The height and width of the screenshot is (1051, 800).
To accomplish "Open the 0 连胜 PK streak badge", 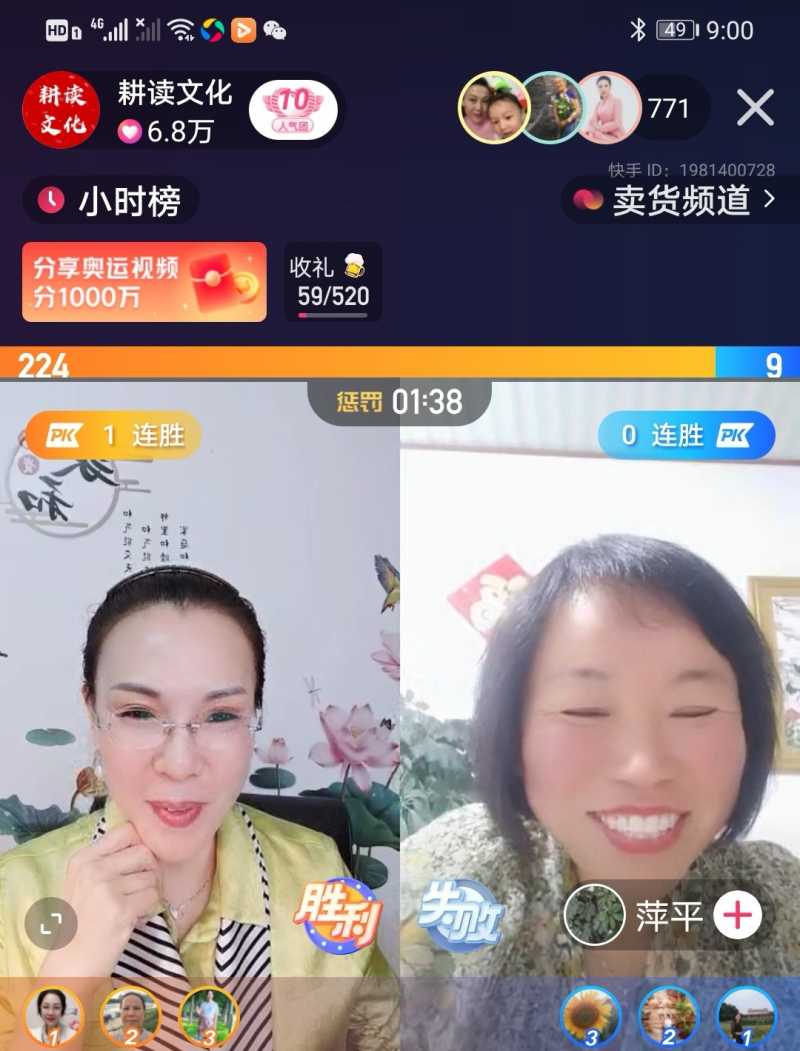I will coord(686,435).
